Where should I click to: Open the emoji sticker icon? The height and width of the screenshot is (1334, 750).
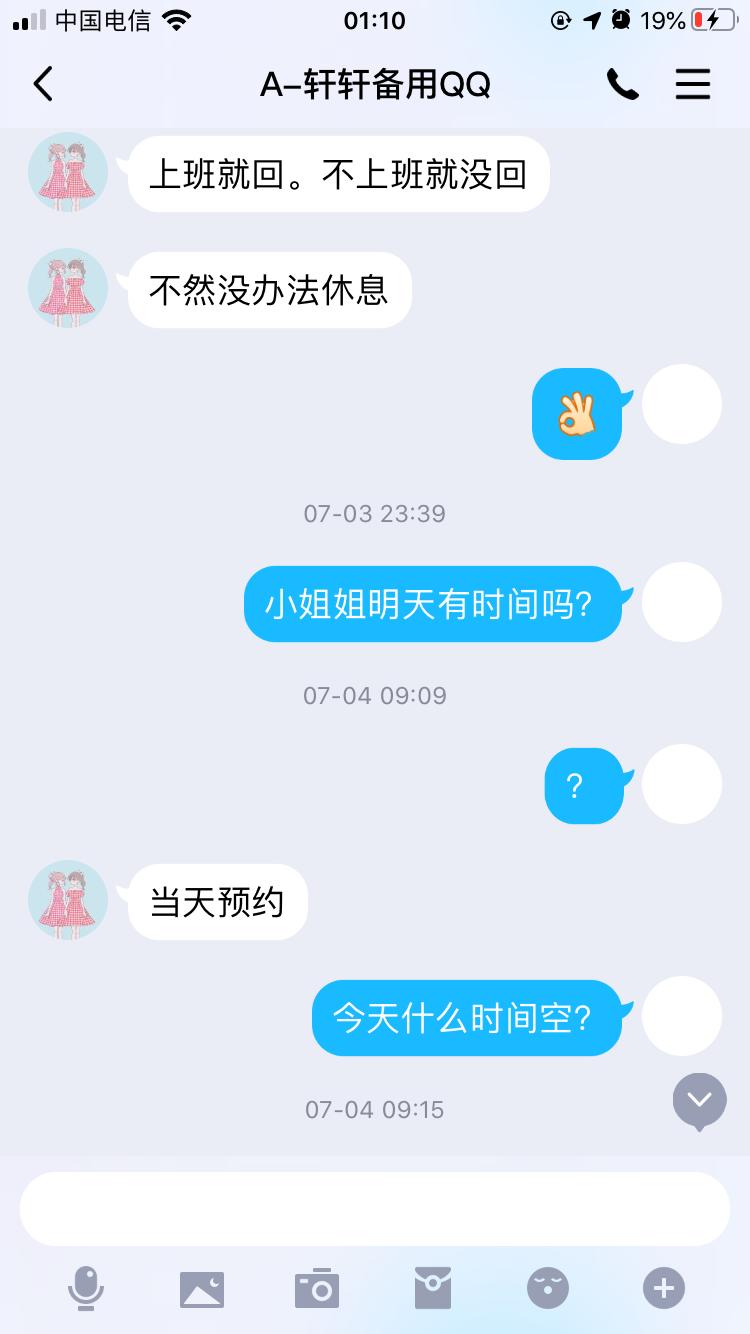[x=547, y=1289]
